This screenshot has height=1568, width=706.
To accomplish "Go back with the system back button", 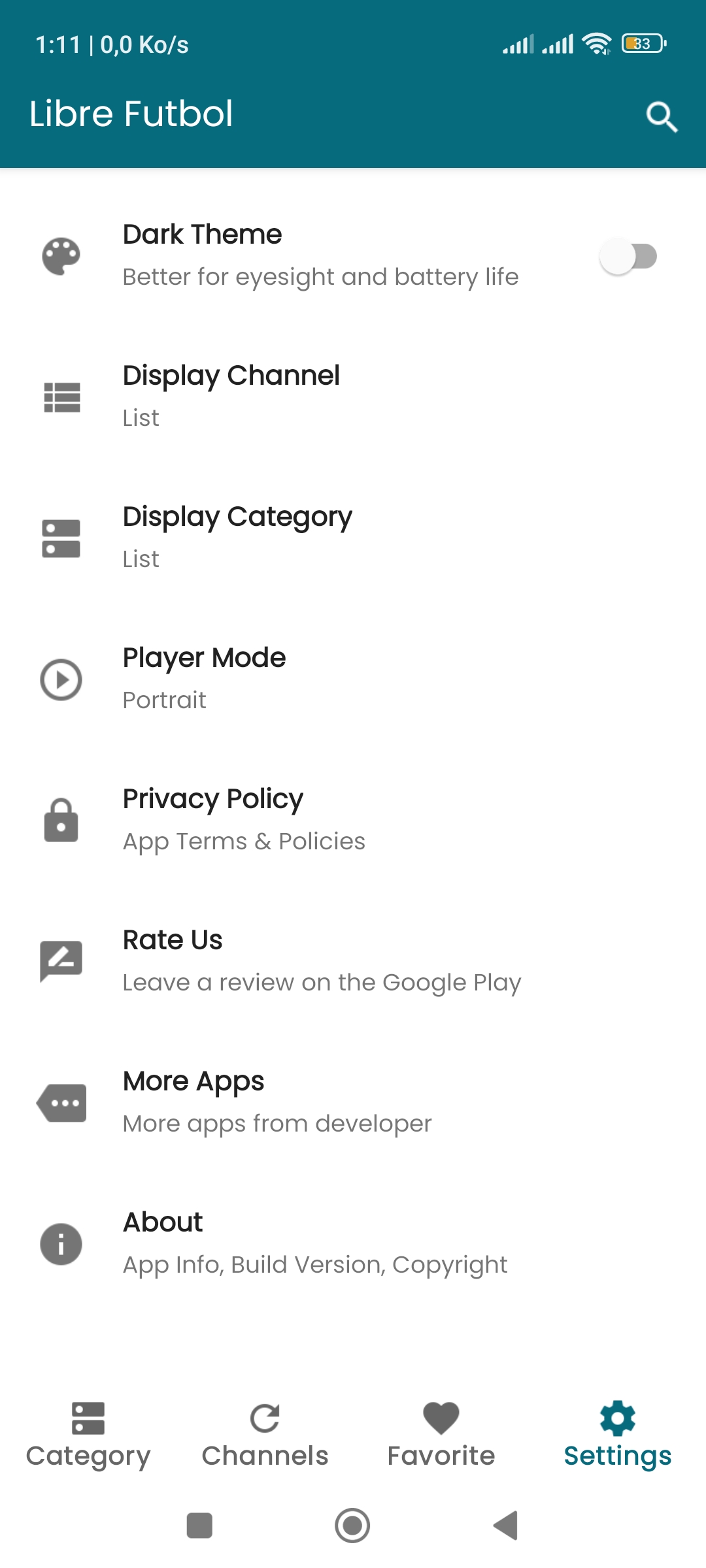I will 506,1526.
